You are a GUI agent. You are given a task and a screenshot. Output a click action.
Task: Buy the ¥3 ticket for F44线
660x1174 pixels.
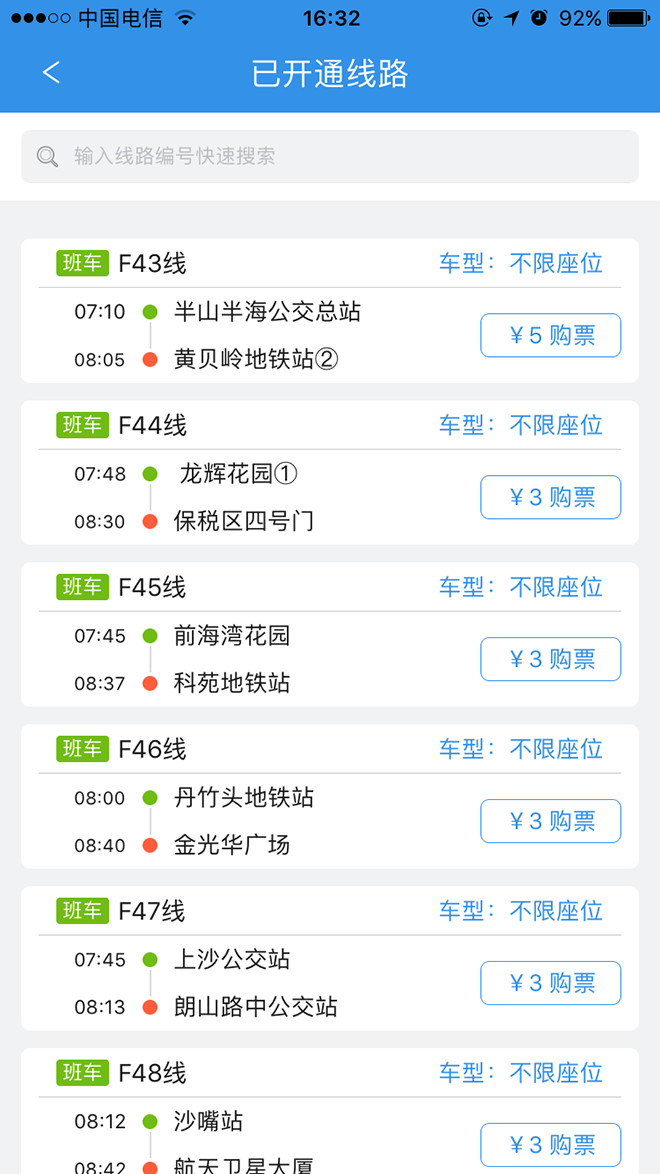pyautogui.click(x=550, y=497)
